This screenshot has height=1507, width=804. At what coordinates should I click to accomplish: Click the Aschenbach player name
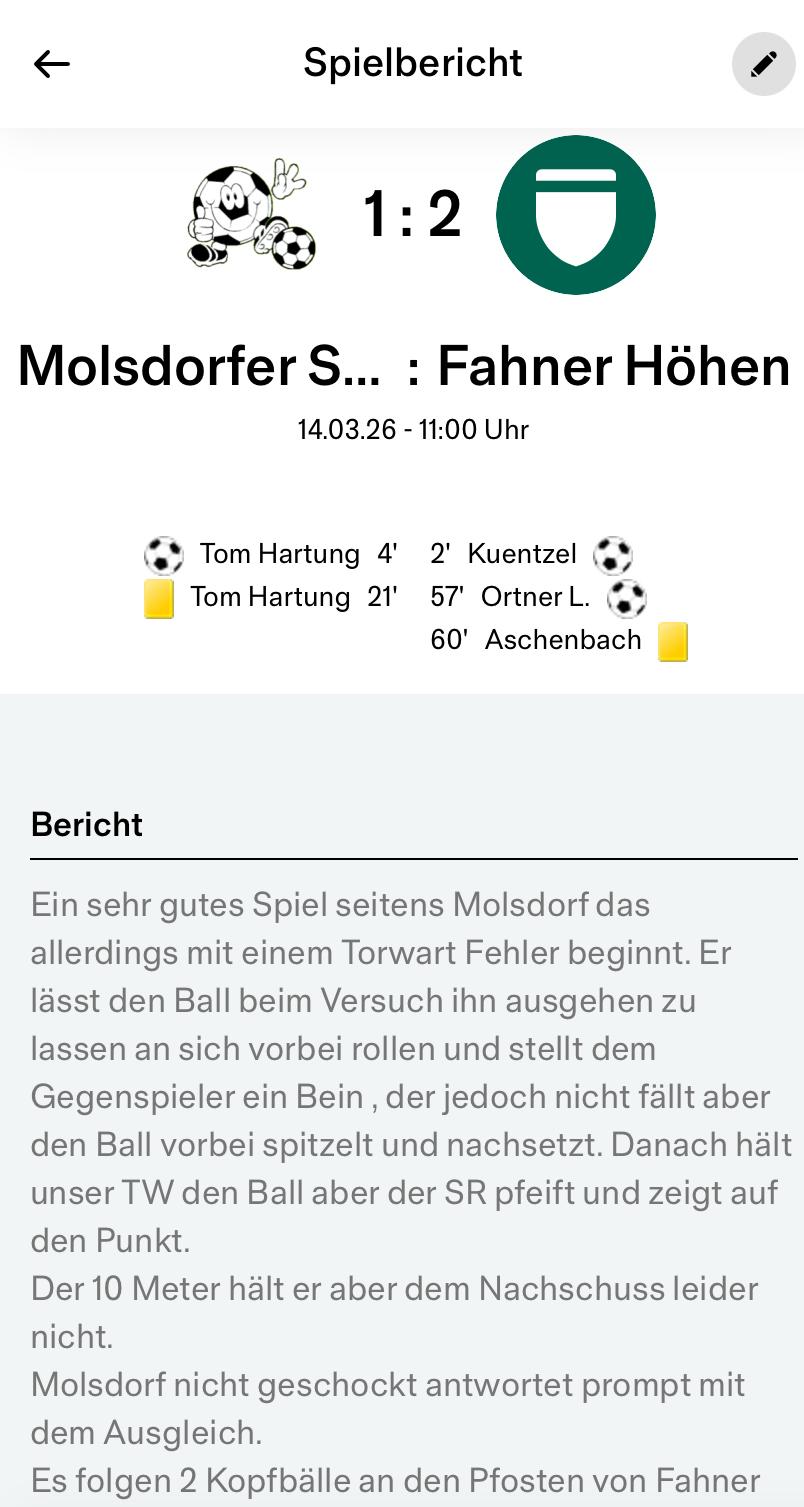561,641
